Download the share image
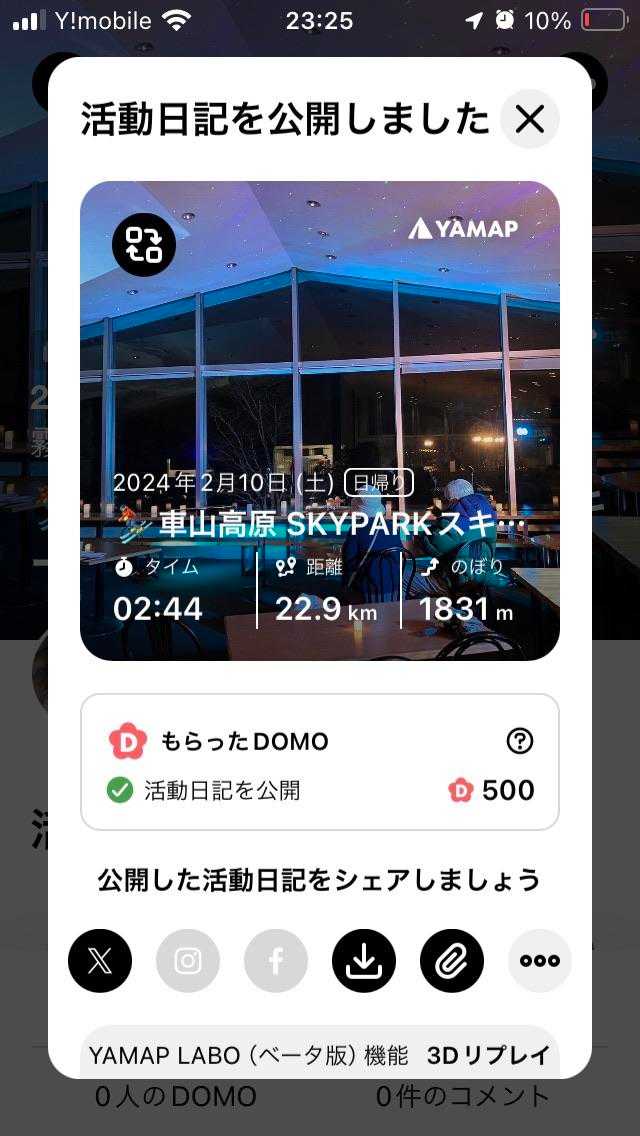Viewport: 640px width, 1136px height. tap(364, 961)
